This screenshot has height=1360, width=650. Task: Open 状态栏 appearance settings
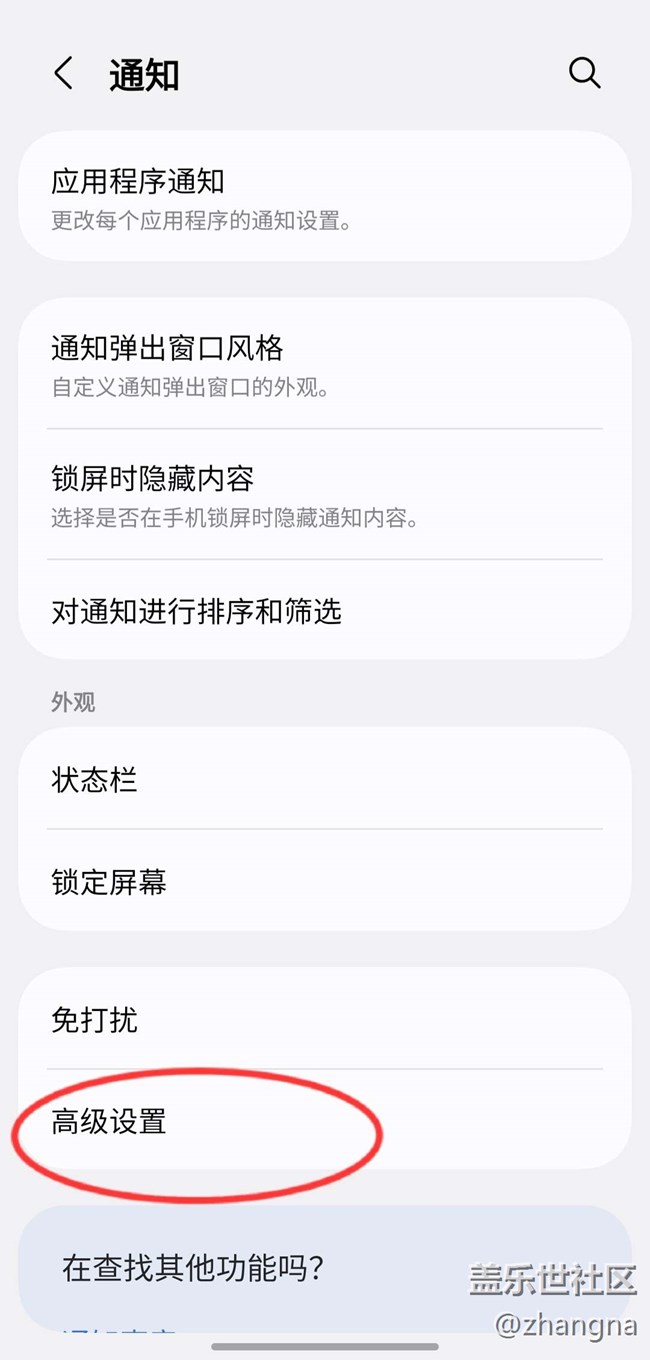coord(324,780)
